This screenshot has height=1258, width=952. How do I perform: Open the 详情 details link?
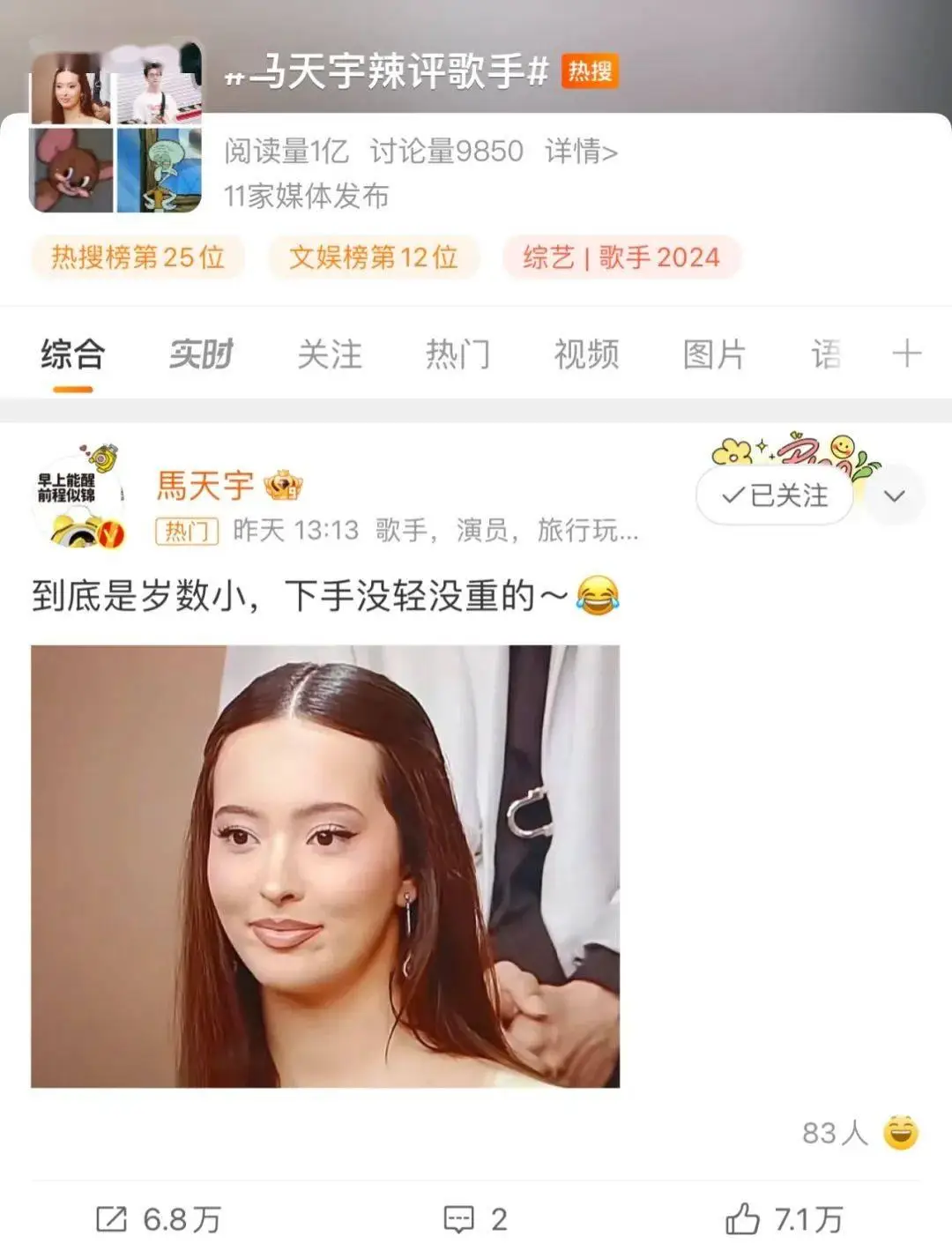[x=581, y=151]
